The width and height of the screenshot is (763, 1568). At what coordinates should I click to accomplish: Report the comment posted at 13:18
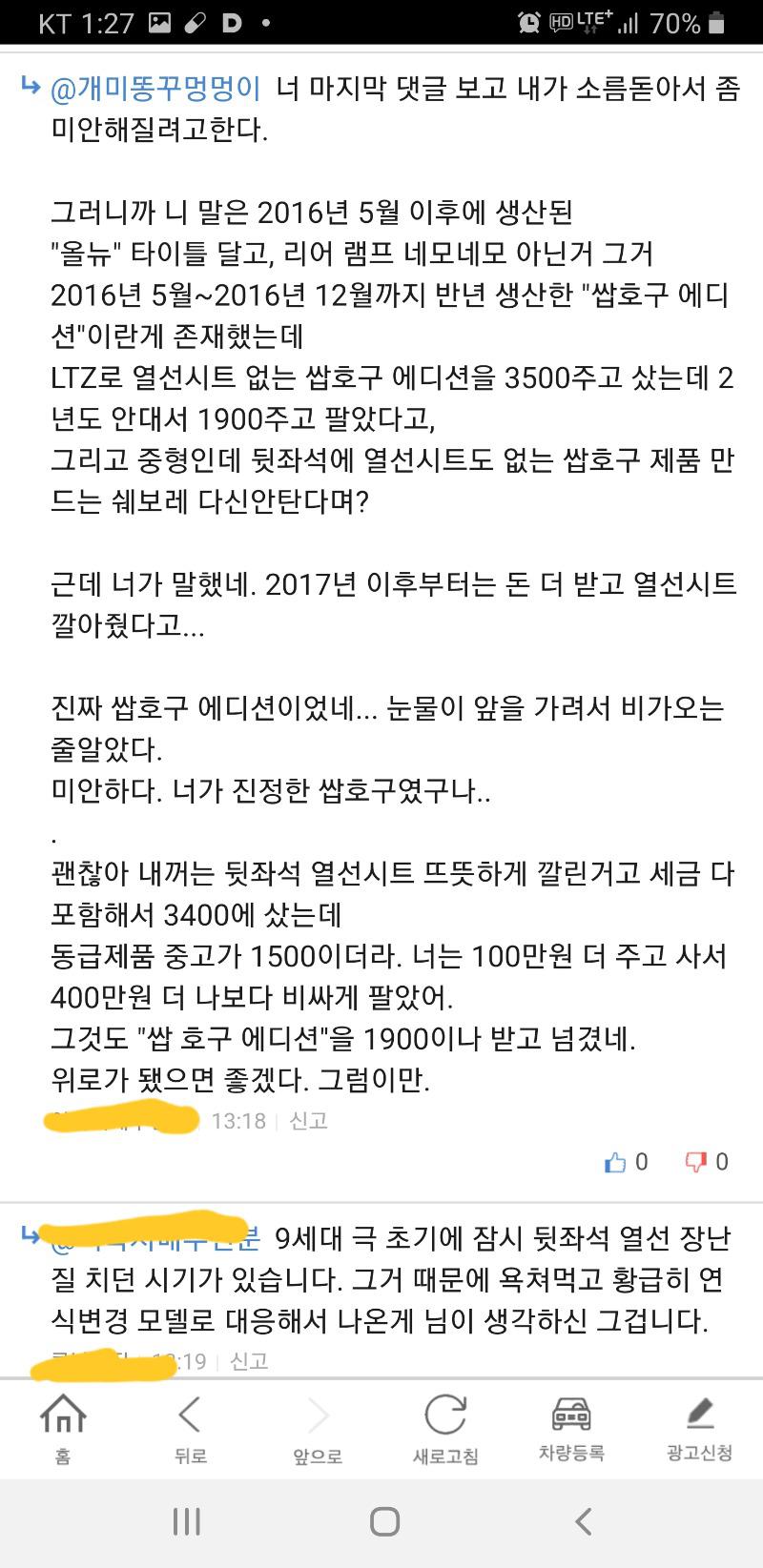point(308,1120)
